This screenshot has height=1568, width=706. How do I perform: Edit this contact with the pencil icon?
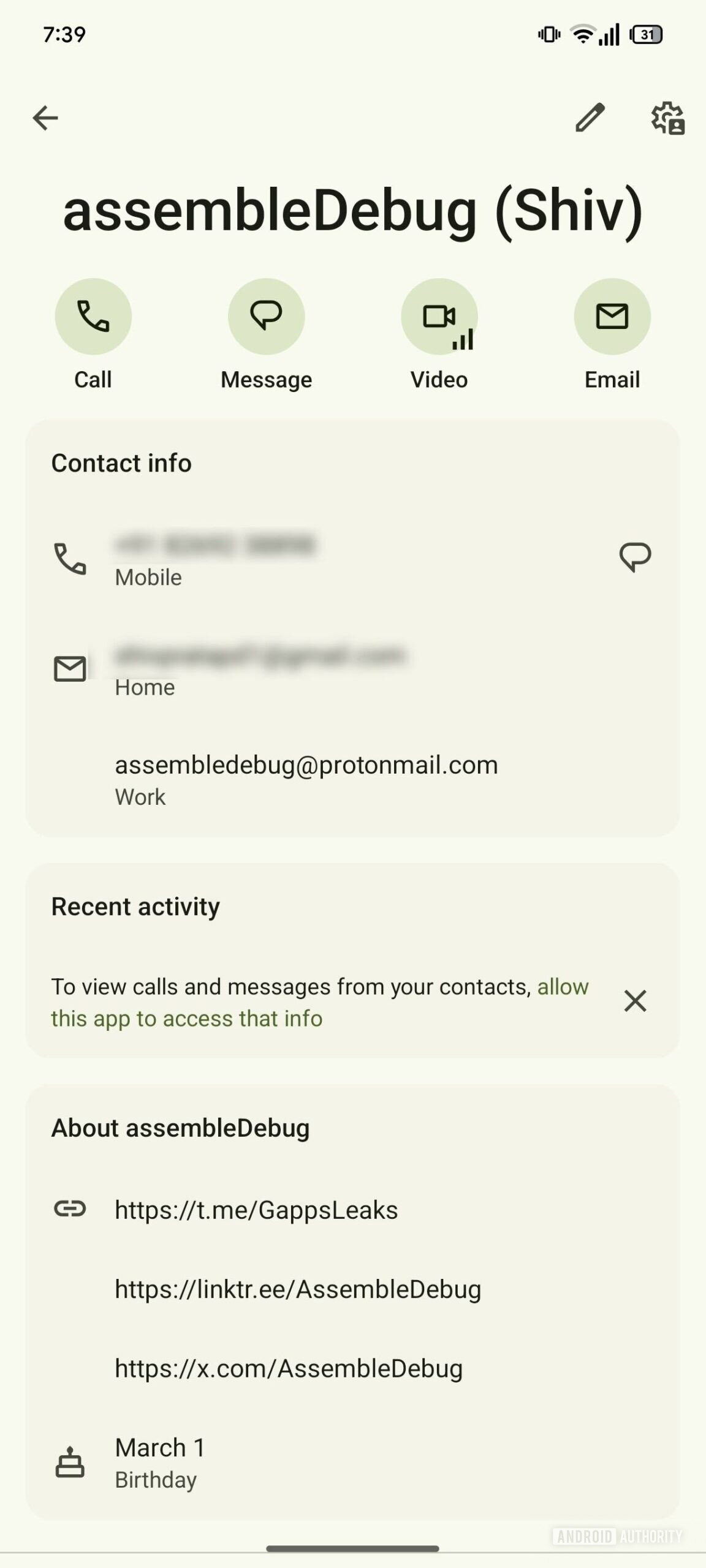pos(590,118)
